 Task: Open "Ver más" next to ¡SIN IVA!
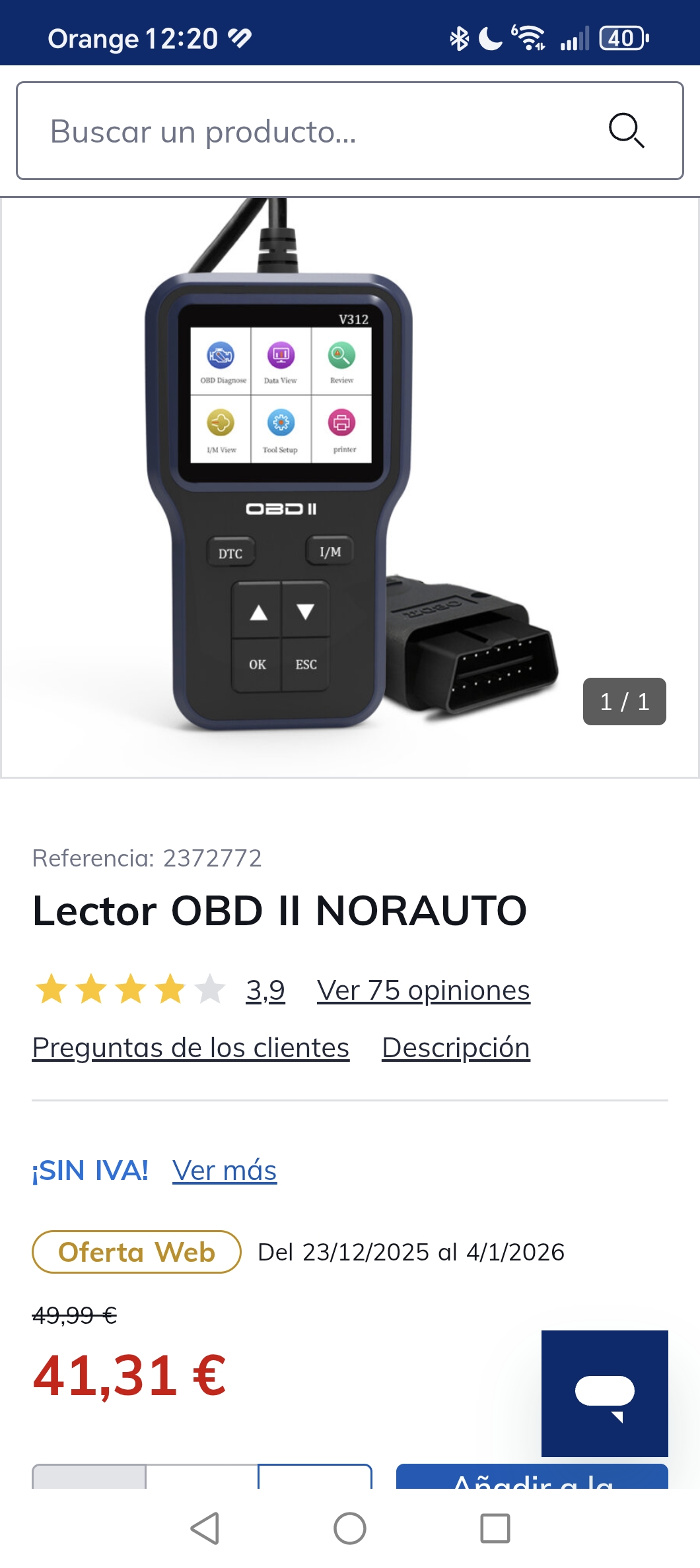point(225,1171)
